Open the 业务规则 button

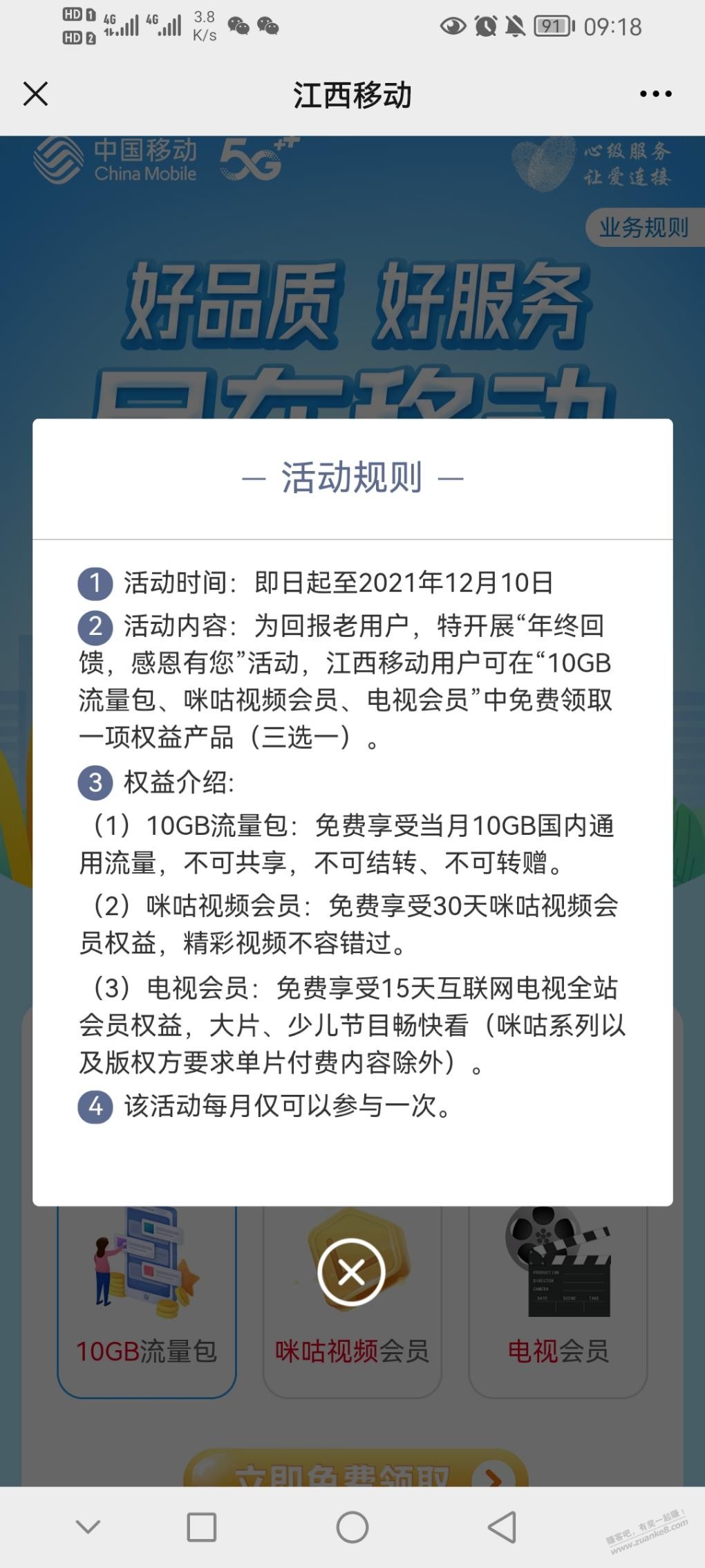coord(643,228)
